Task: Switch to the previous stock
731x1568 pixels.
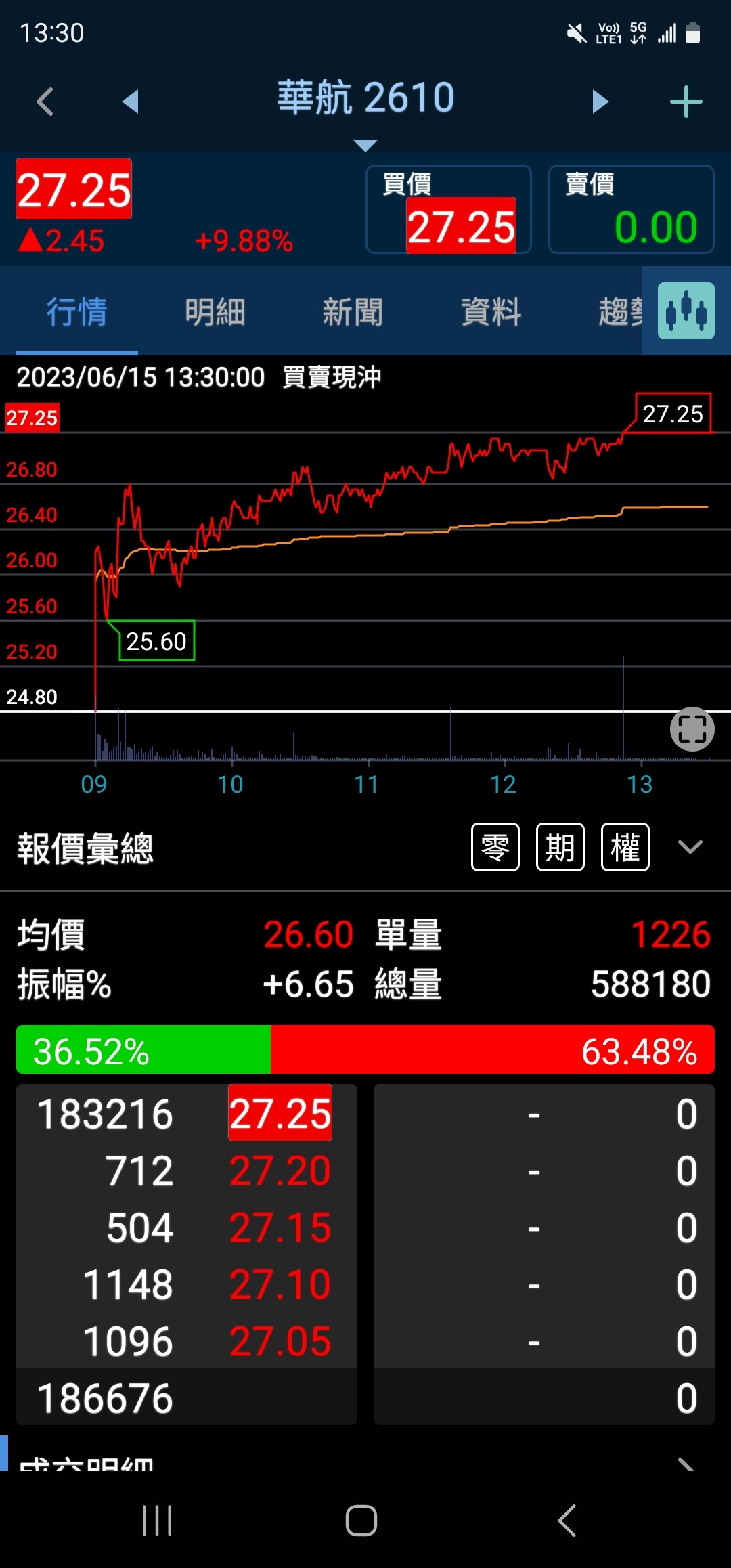Action: tap(130, 102)
